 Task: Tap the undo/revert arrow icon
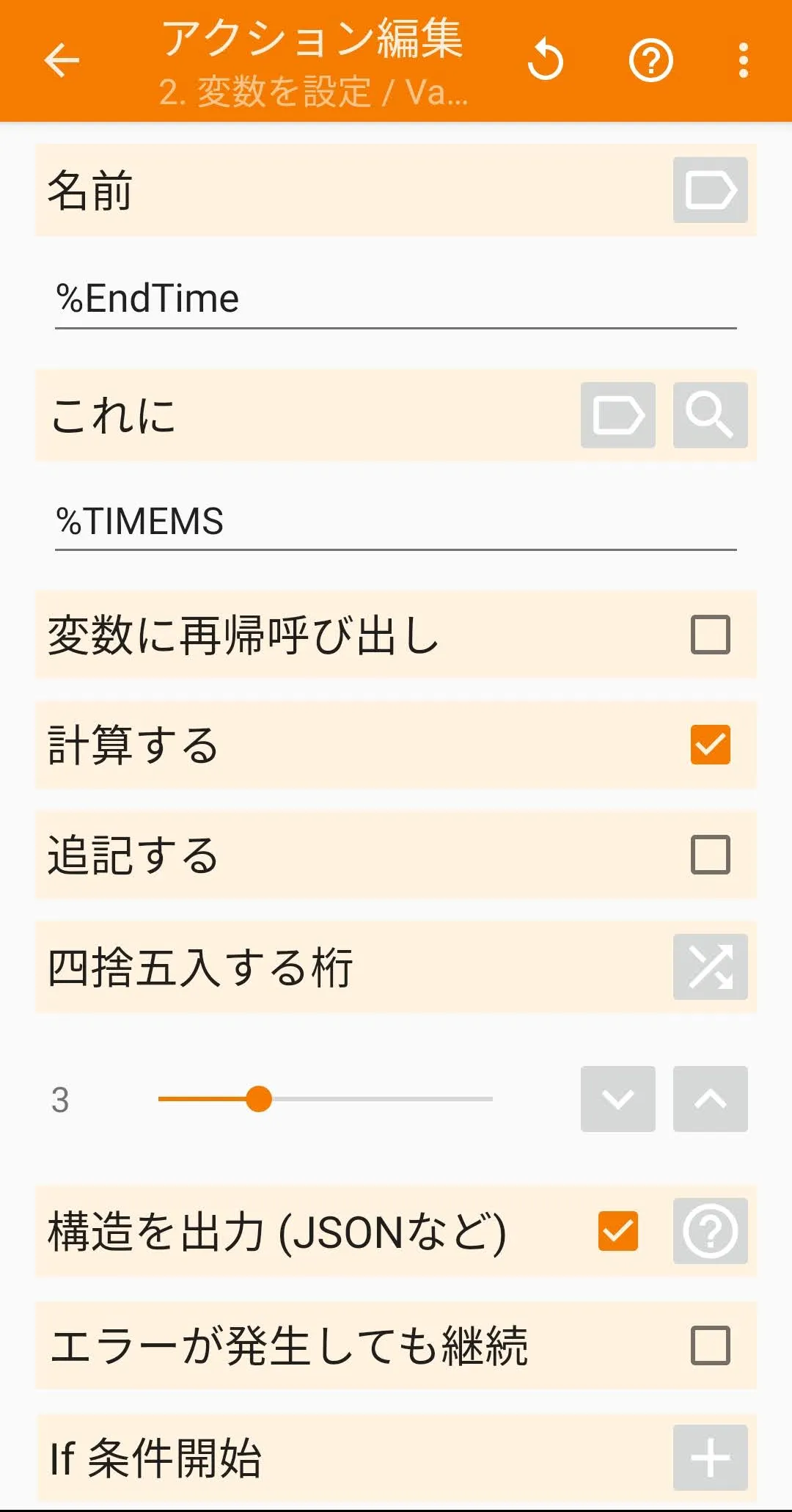(546, 60)
